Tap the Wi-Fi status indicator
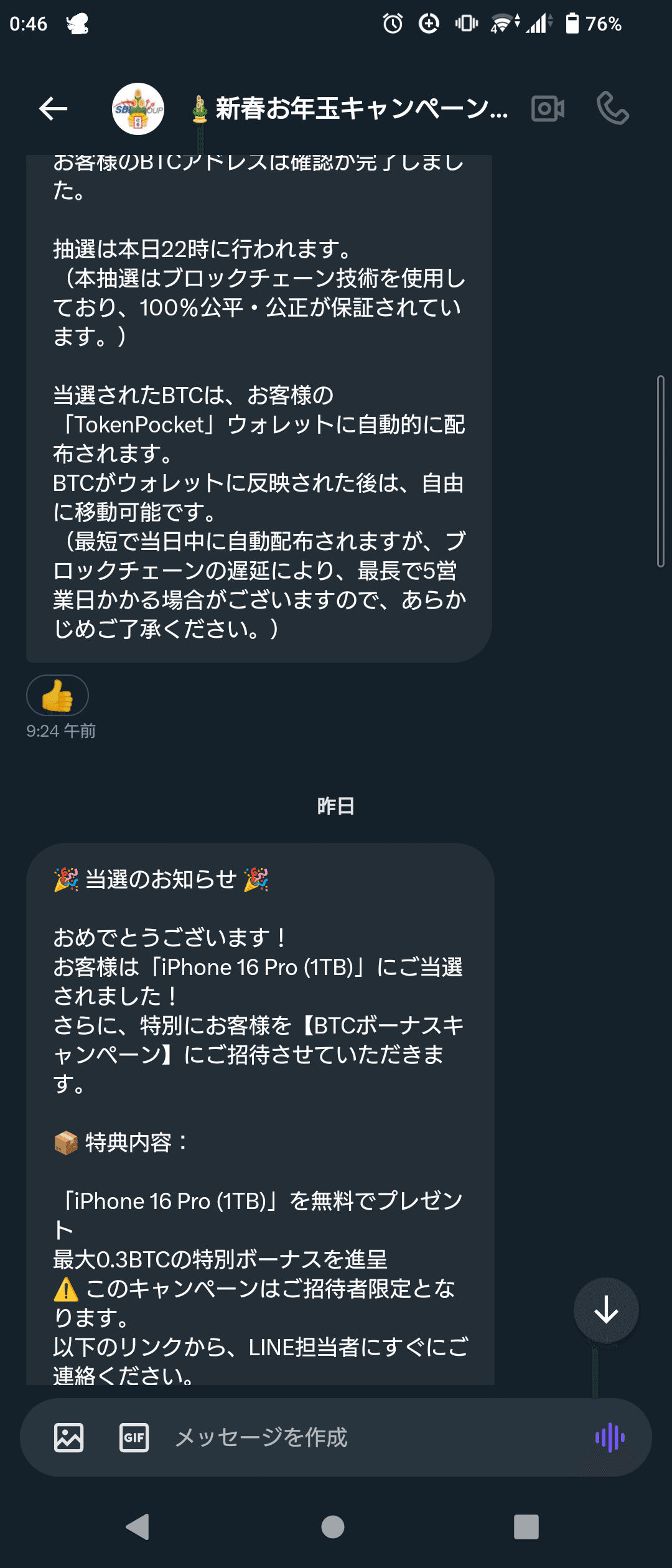The width and height of the screenshot is (672, 1568). 502,24
